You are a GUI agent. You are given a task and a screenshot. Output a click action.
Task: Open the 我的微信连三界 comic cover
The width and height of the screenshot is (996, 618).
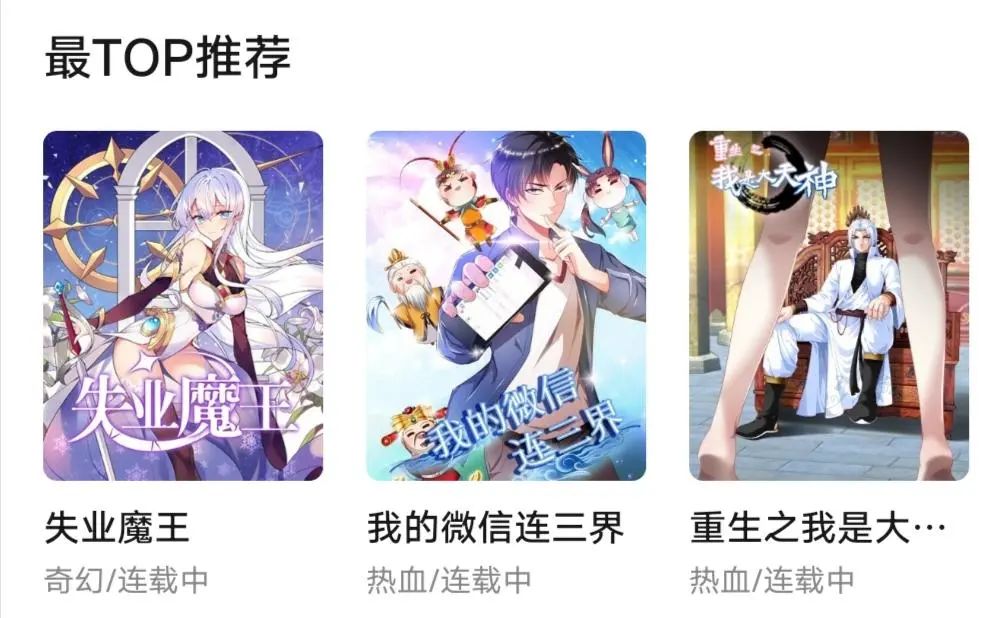point(506,305)
